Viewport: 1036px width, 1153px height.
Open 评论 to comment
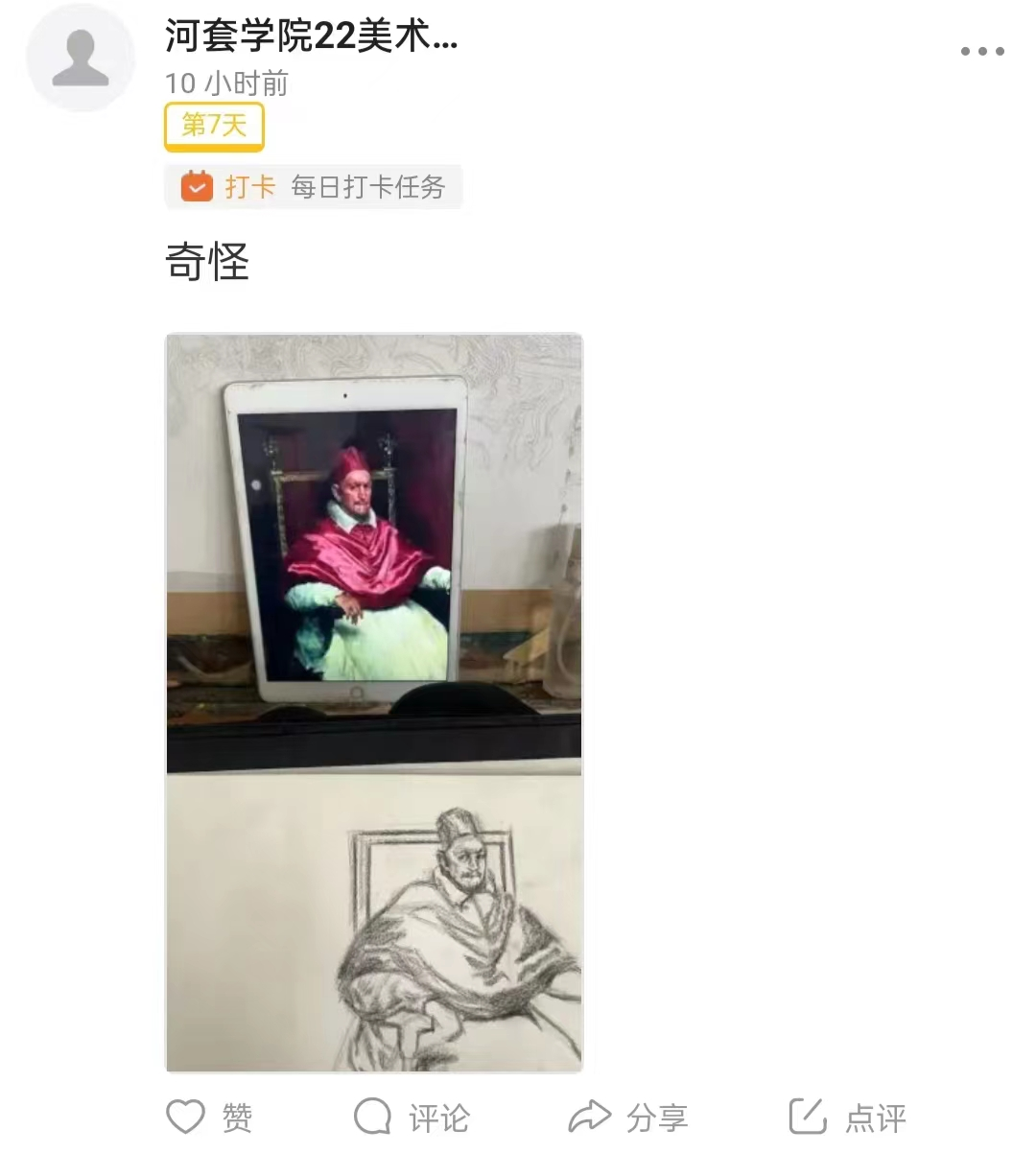pyautogui.click(x=412, y=1118)
